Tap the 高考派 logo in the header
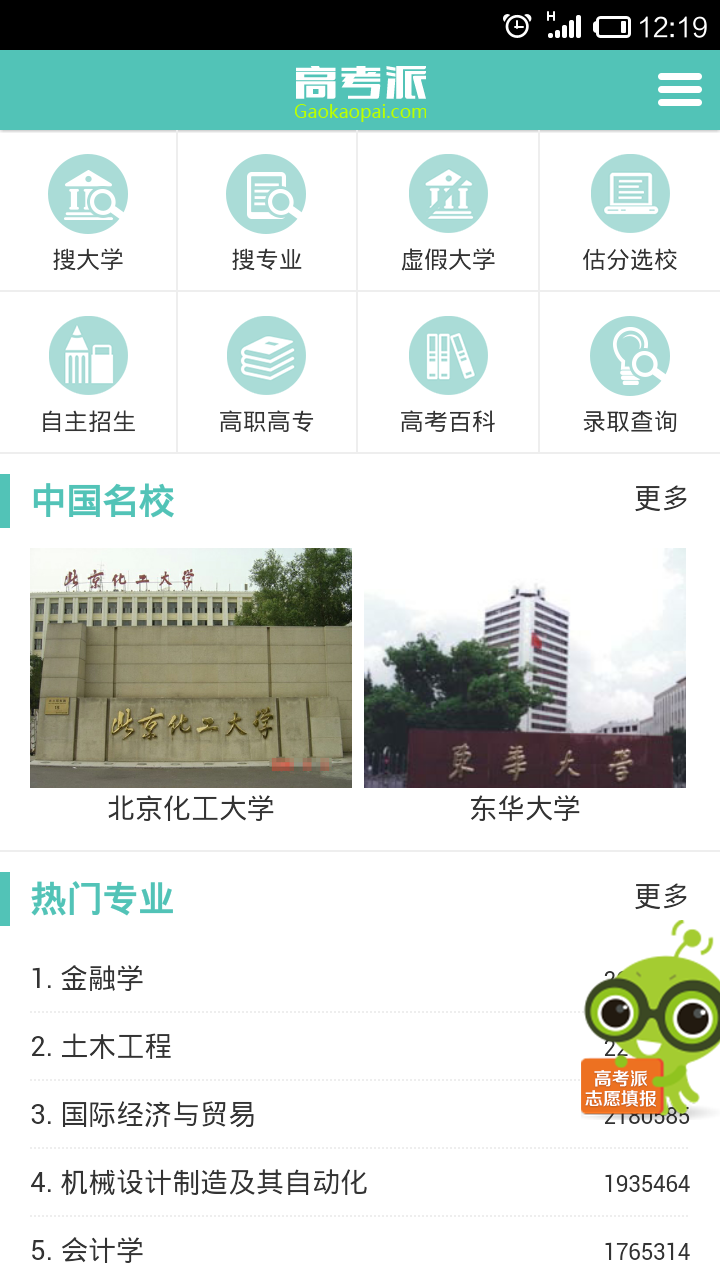Viewport: 720px width, 1280px height. click(x=360, y=88)
